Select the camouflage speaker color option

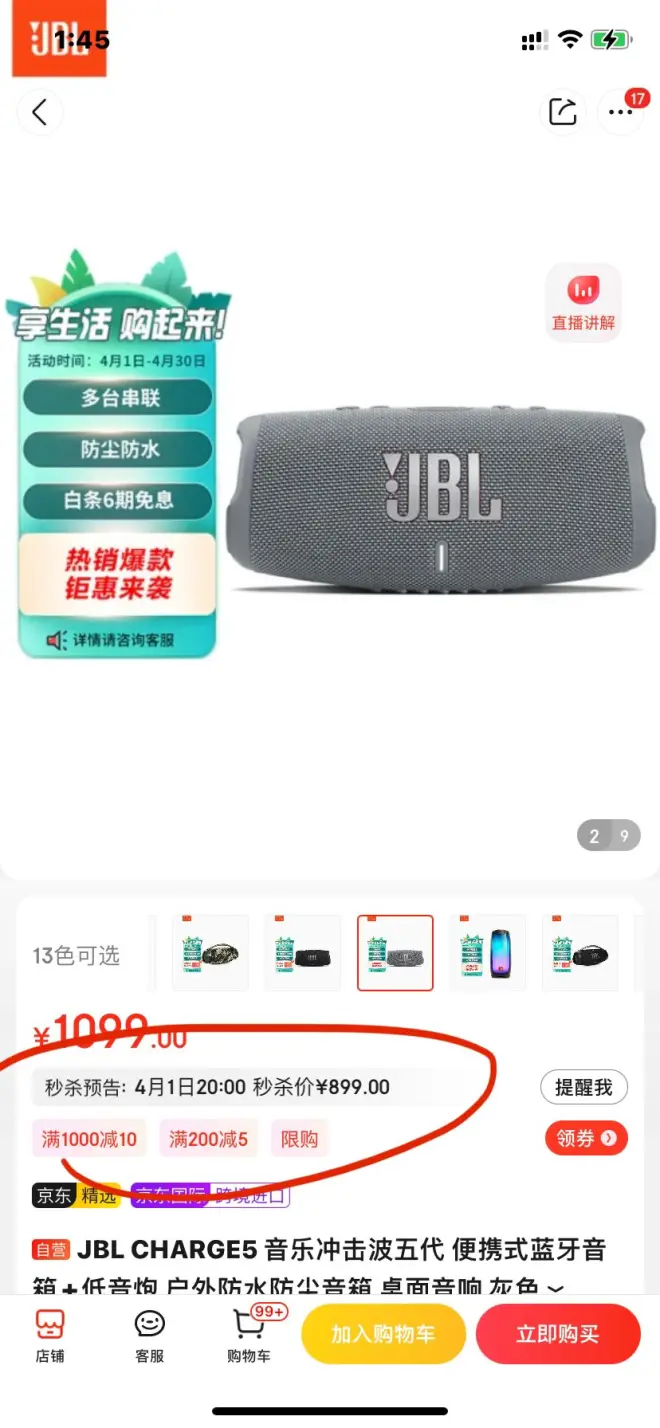tap(210, 953)
